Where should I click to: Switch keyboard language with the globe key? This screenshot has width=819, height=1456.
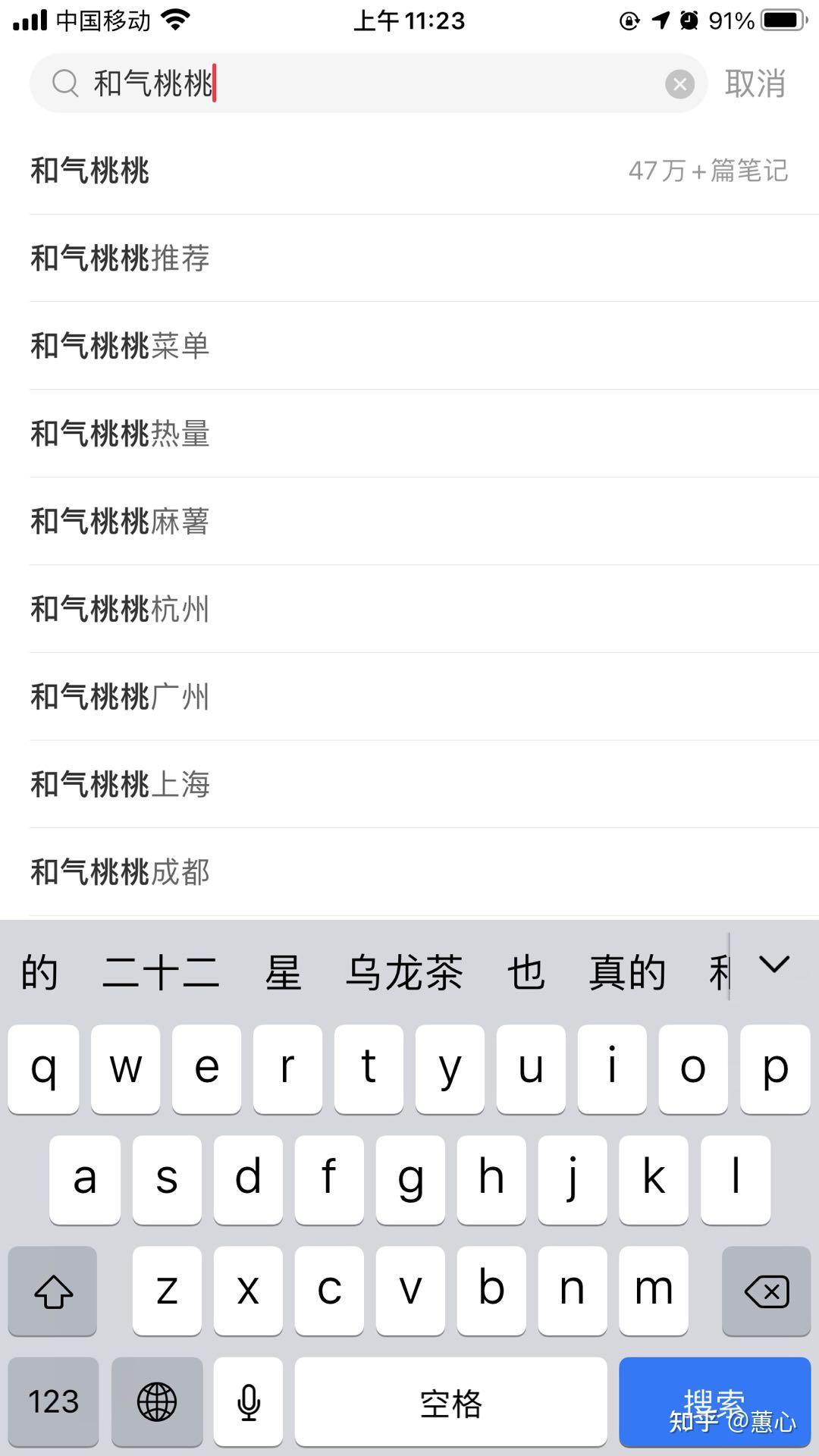[x=157, y=1402]
